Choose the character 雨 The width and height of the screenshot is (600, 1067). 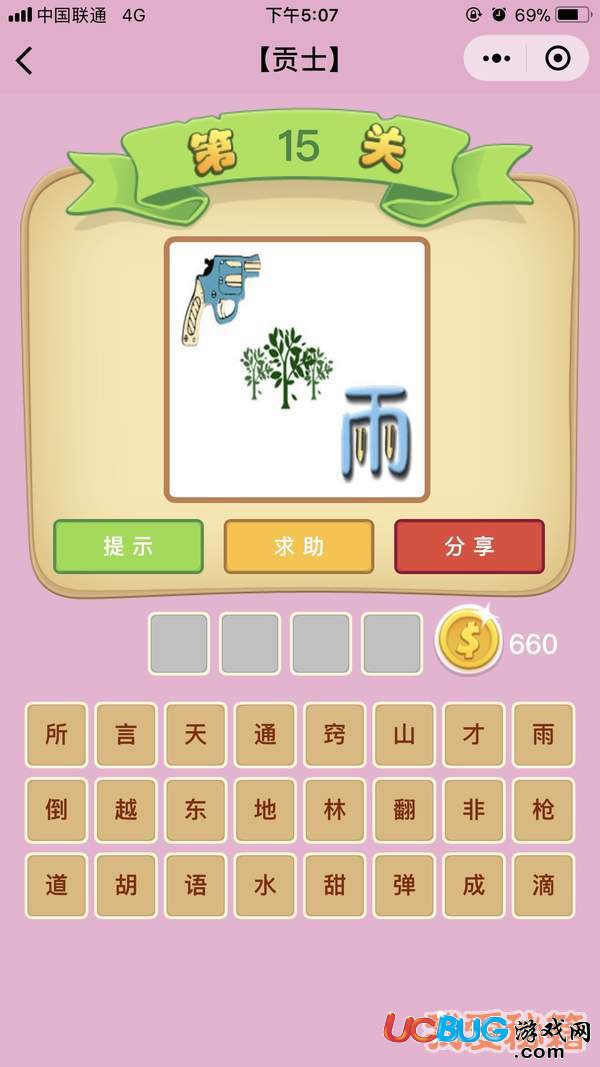click(543, 734)
